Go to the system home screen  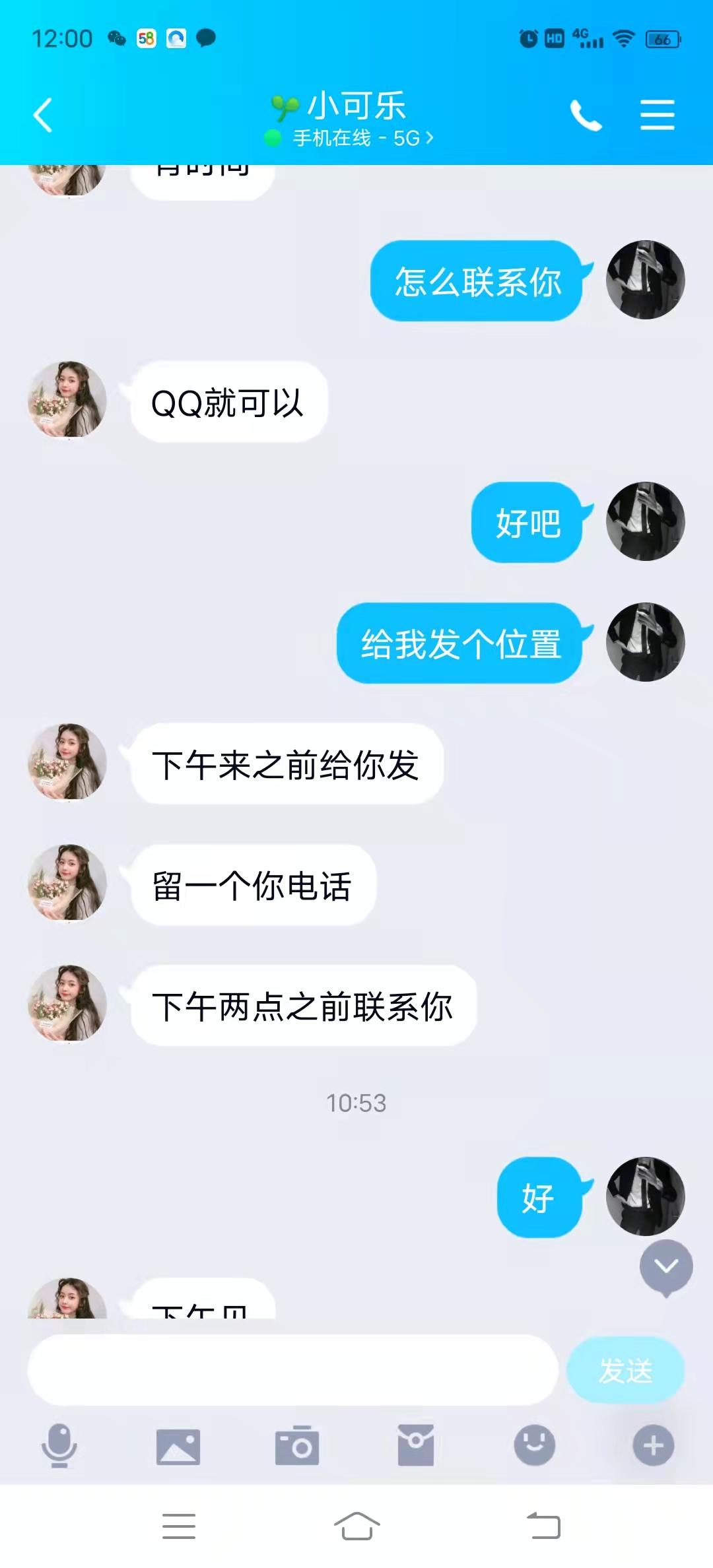(x=356, y=1526)
